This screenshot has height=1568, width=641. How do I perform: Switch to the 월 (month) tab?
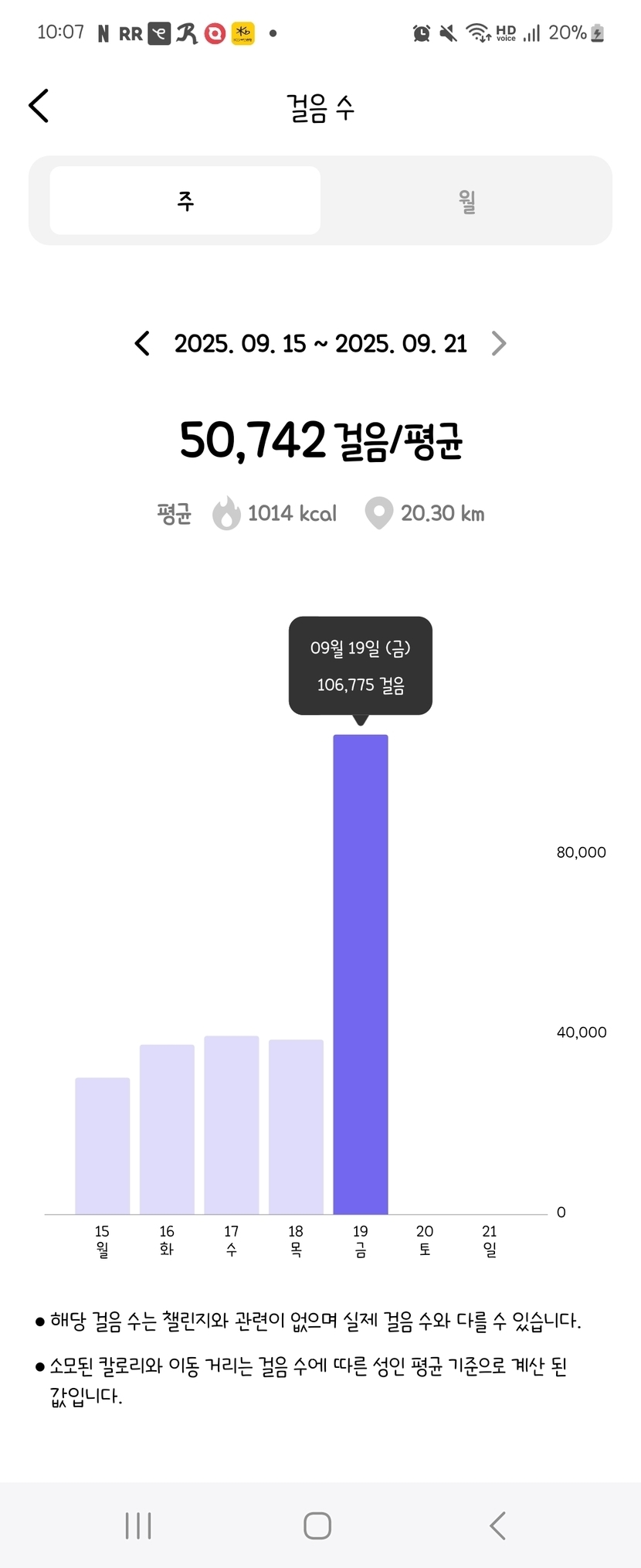466,201
